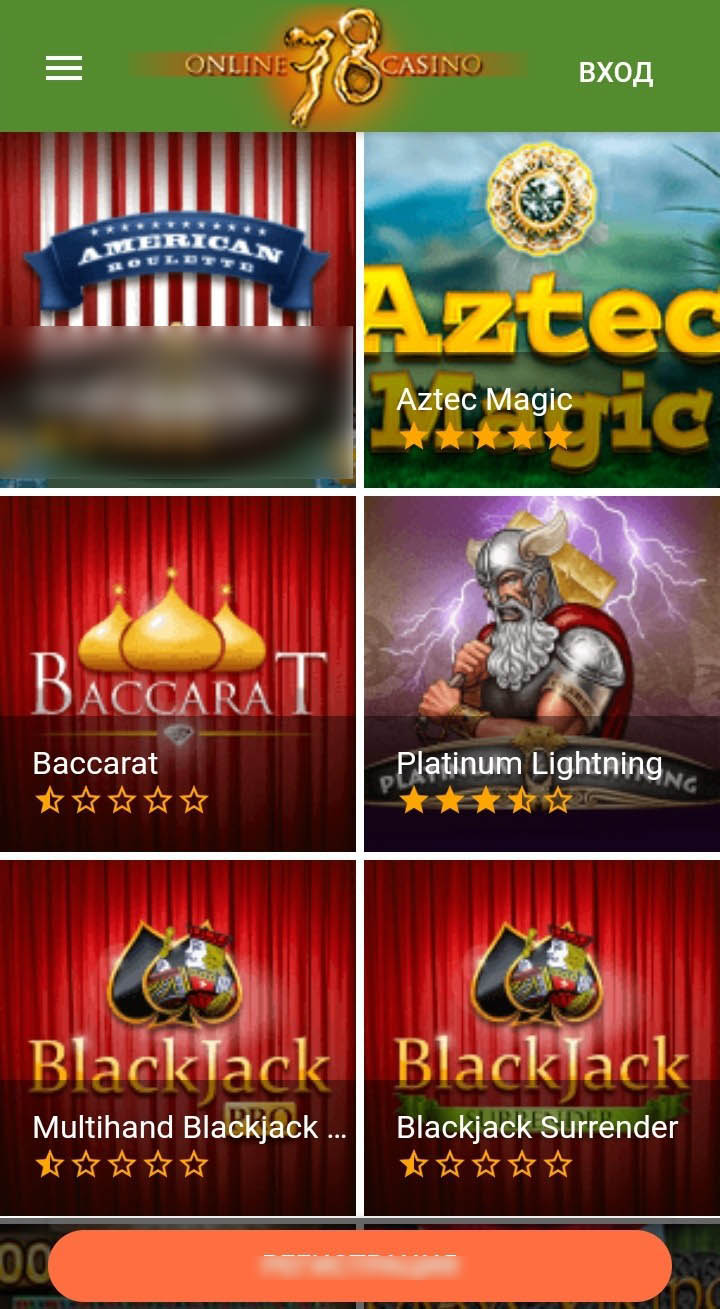Tap the orange registration button
Screen dimensions: 720x1309
point(360,1265)
